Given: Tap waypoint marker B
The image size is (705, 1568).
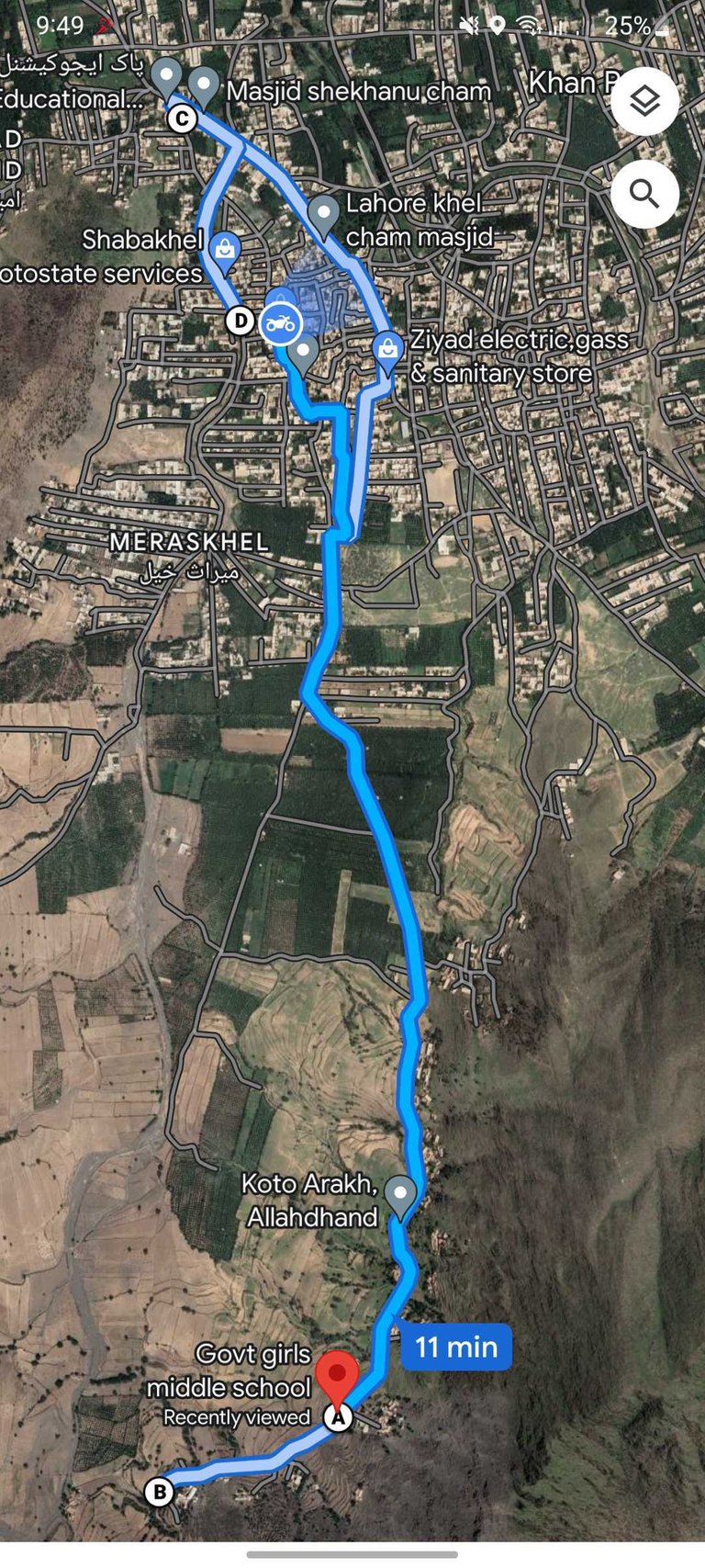Looking at the screenshot, I should (160, 1492).
